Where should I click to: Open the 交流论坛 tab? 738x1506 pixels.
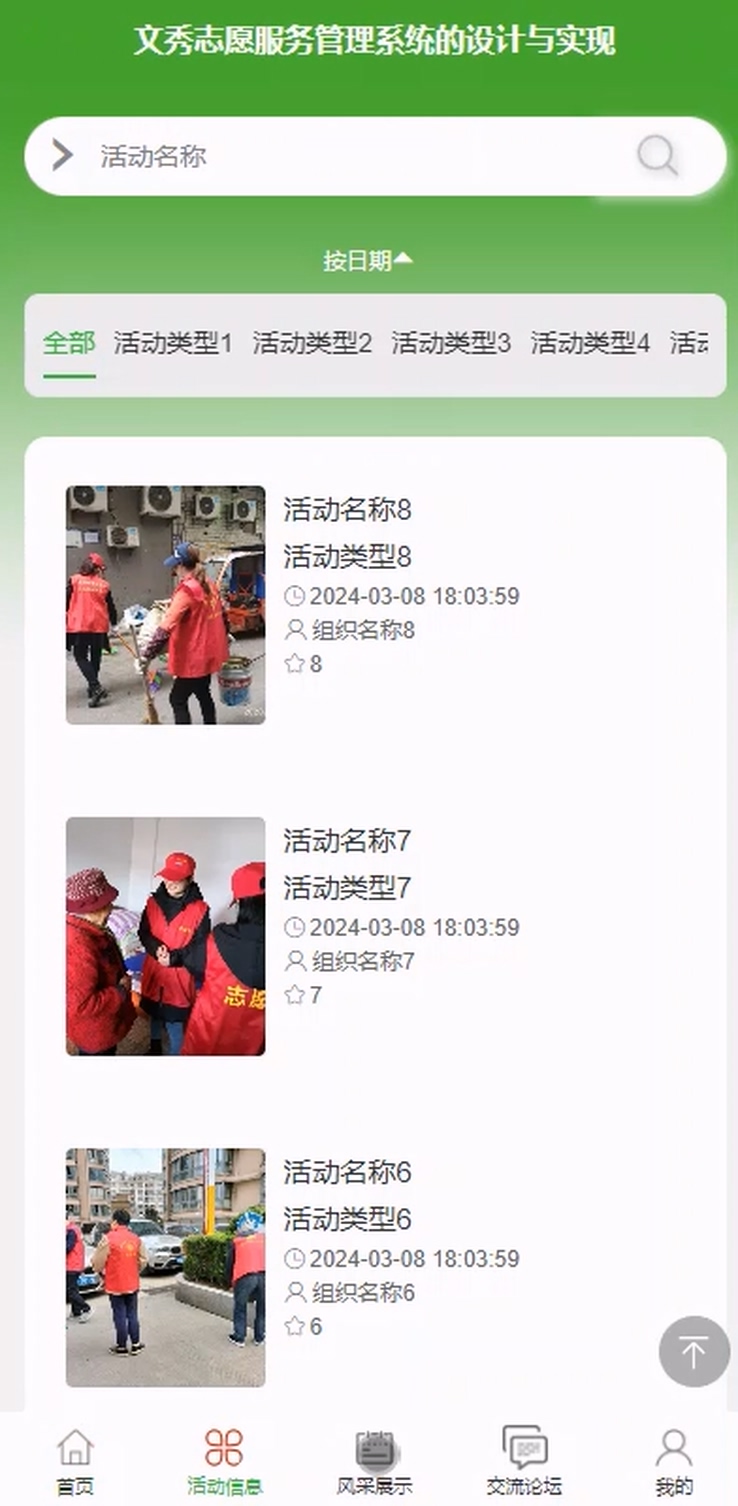pos(524,1460)
